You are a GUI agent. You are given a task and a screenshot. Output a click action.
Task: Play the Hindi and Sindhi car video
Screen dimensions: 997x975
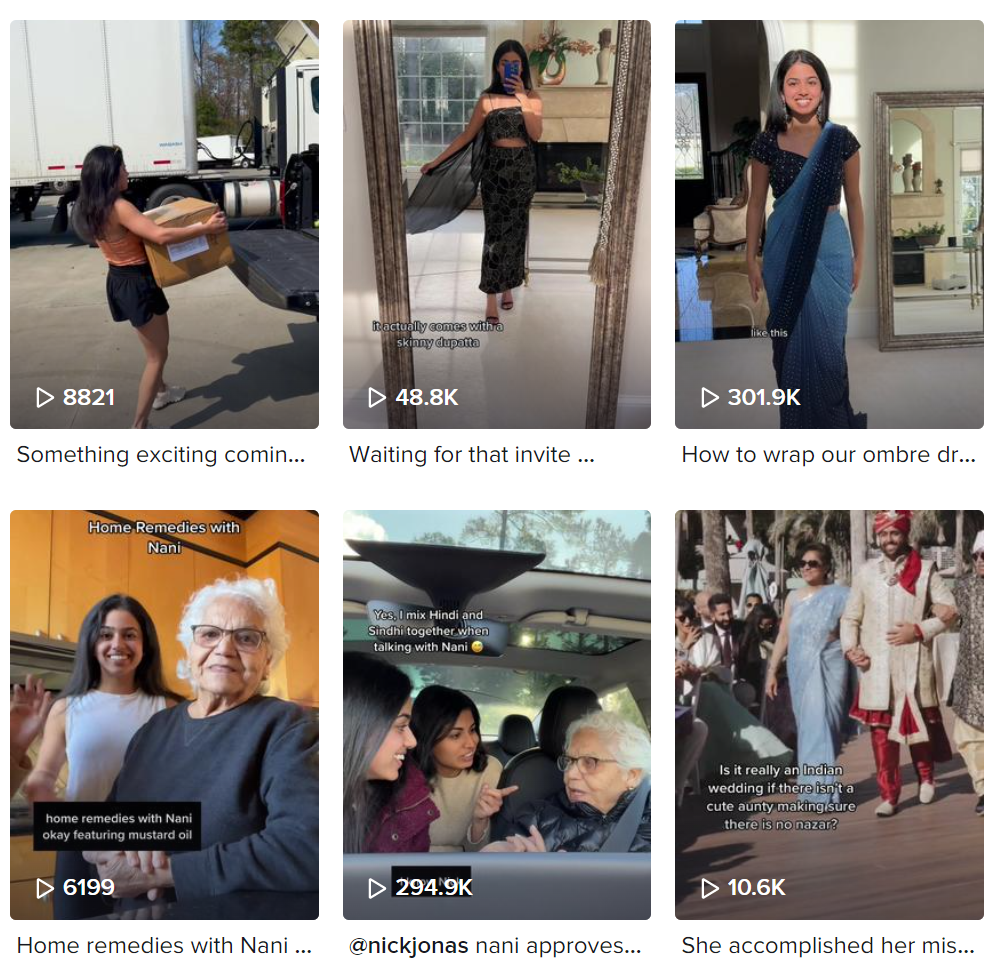pos(496,714)
